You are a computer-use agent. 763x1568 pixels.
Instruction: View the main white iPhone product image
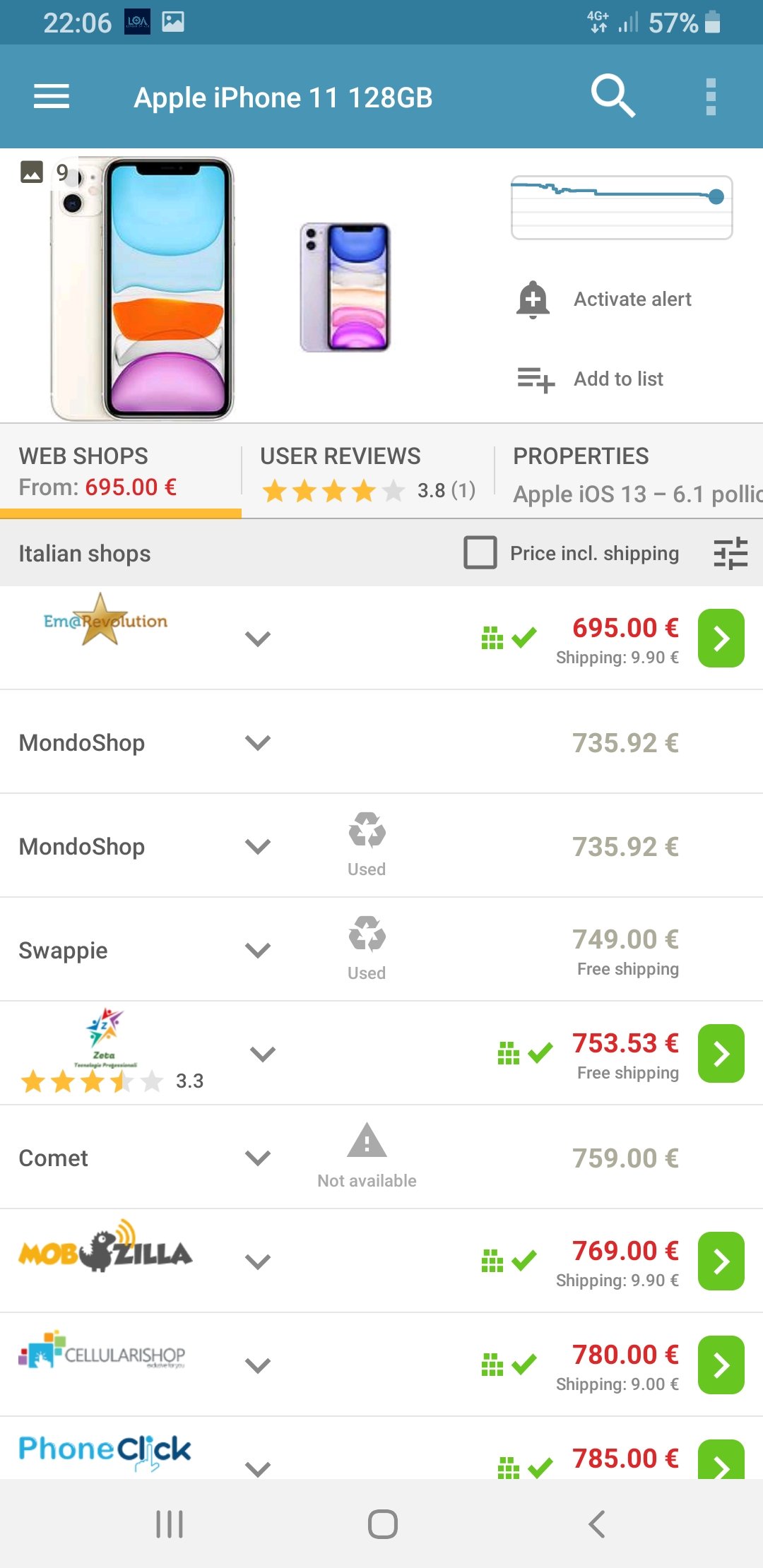pos(142,288)
